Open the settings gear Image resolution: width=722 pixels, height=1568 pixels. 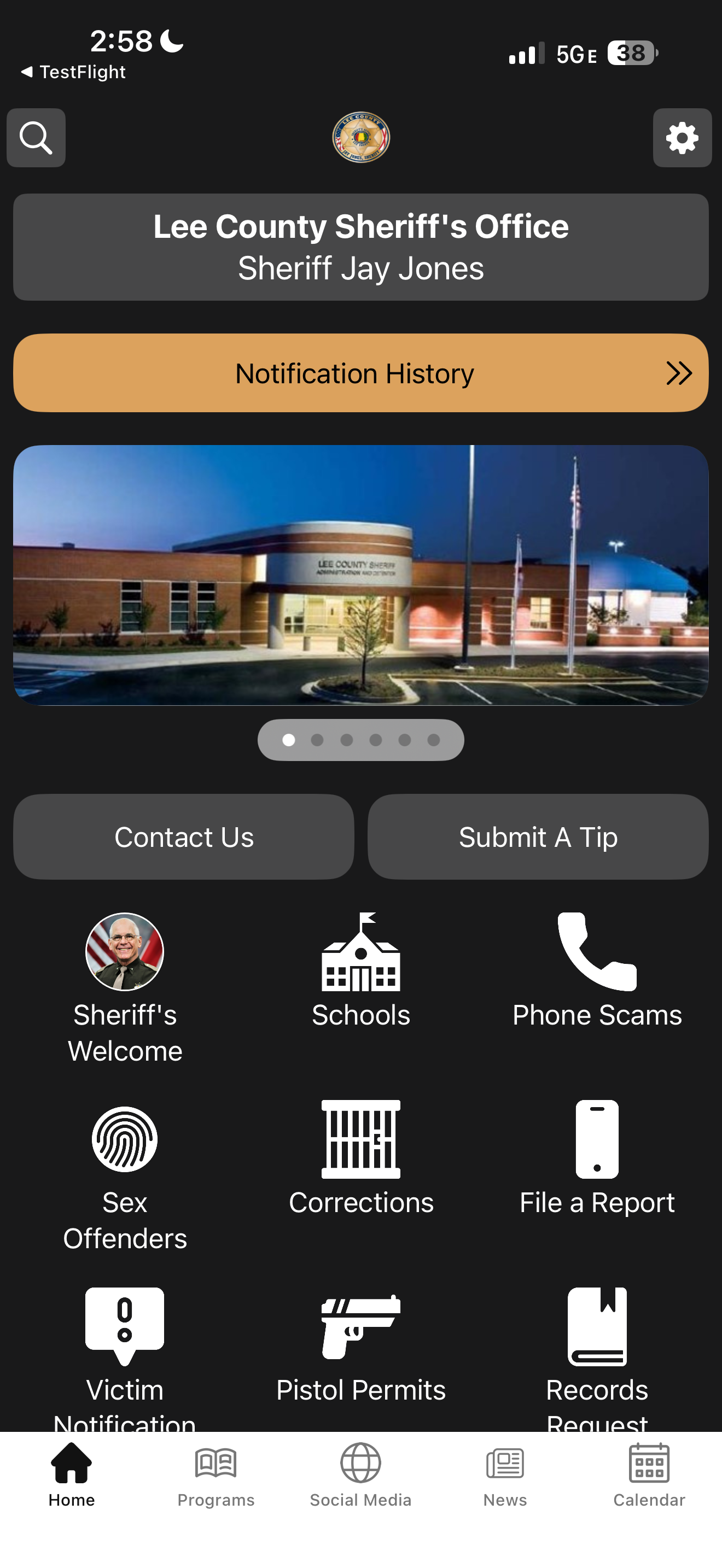pyautogui.click(x=682, y=138)
